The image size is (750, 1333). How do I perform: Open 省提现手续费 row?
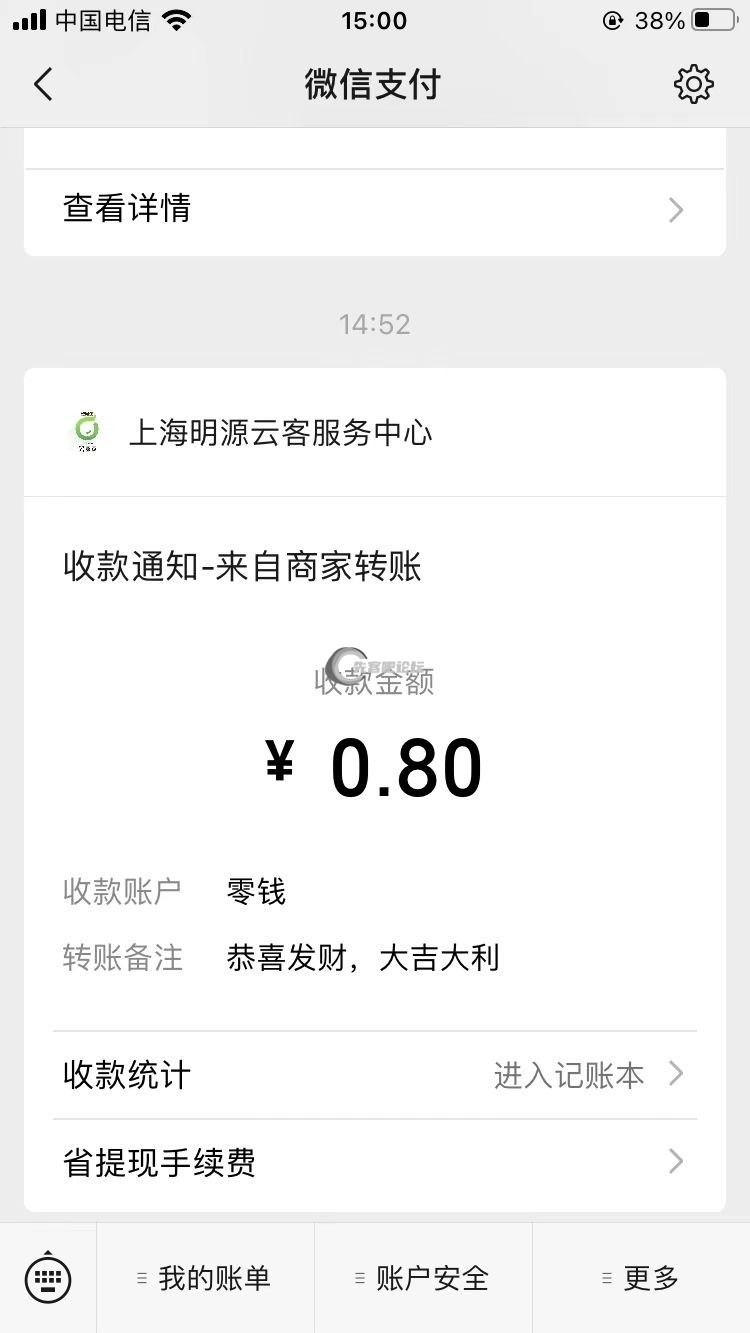(374, 1162)
